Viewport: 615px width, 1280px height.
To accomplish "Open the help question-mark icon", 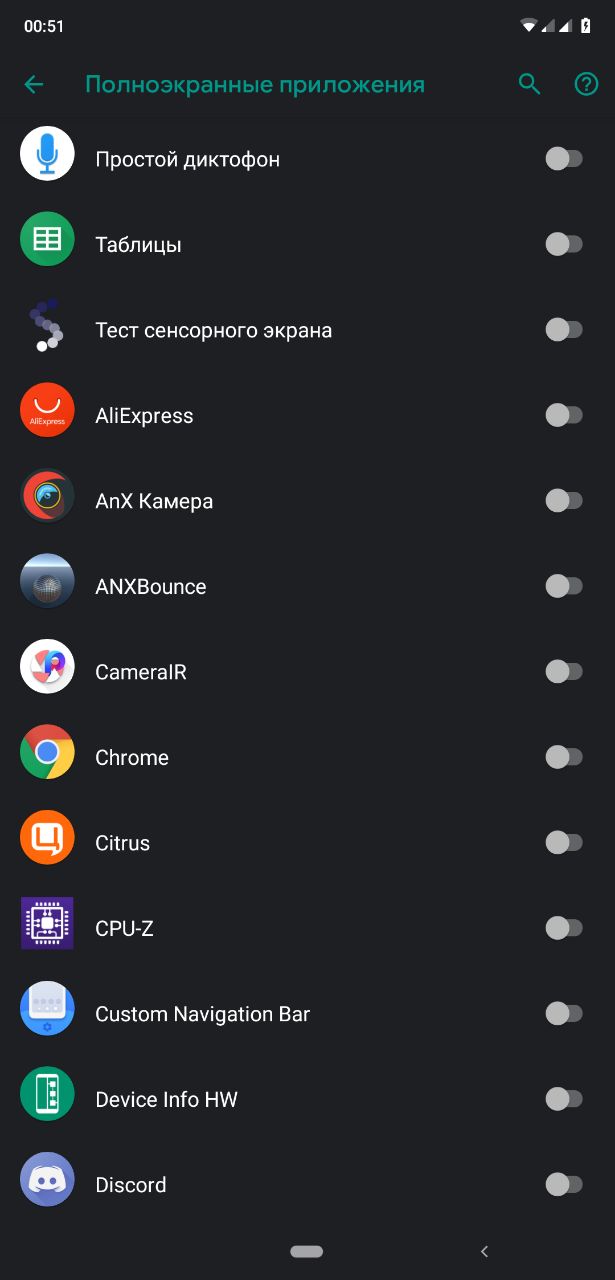I will point(586,85).
